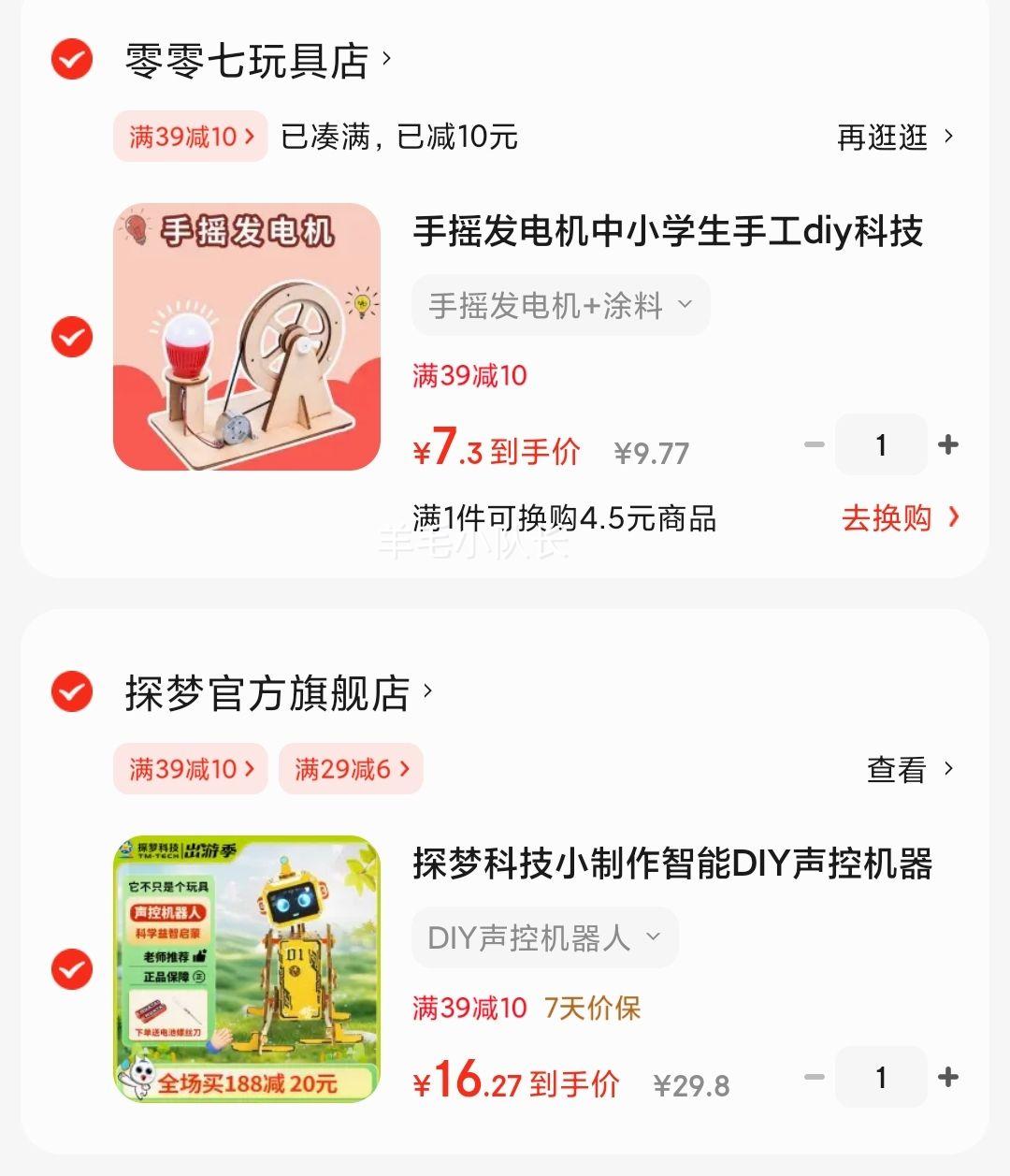Open the 满29减6 coupon tag
This screenshot has height=1176, width=1010.
tap(351, 768)
